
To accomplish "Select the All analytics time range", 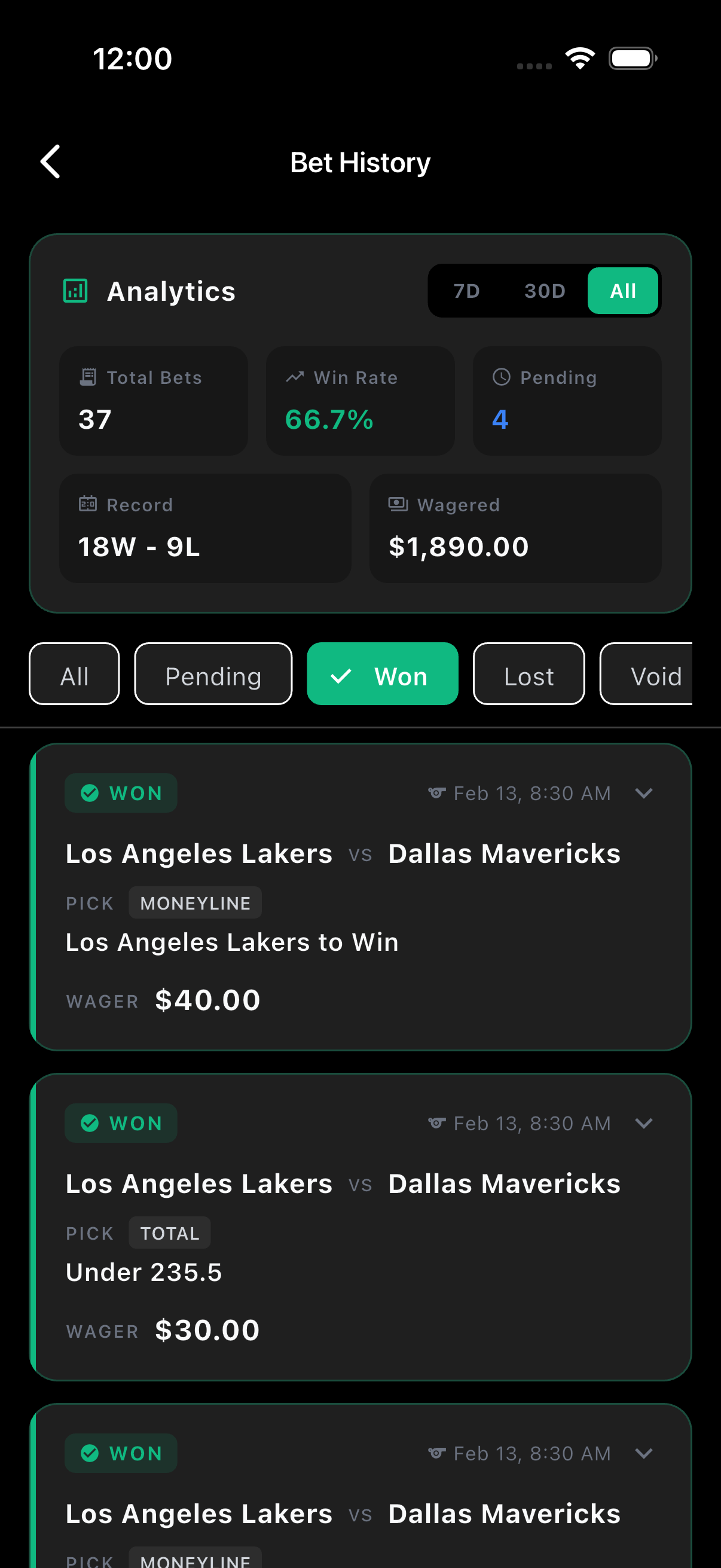I will 622,291.
